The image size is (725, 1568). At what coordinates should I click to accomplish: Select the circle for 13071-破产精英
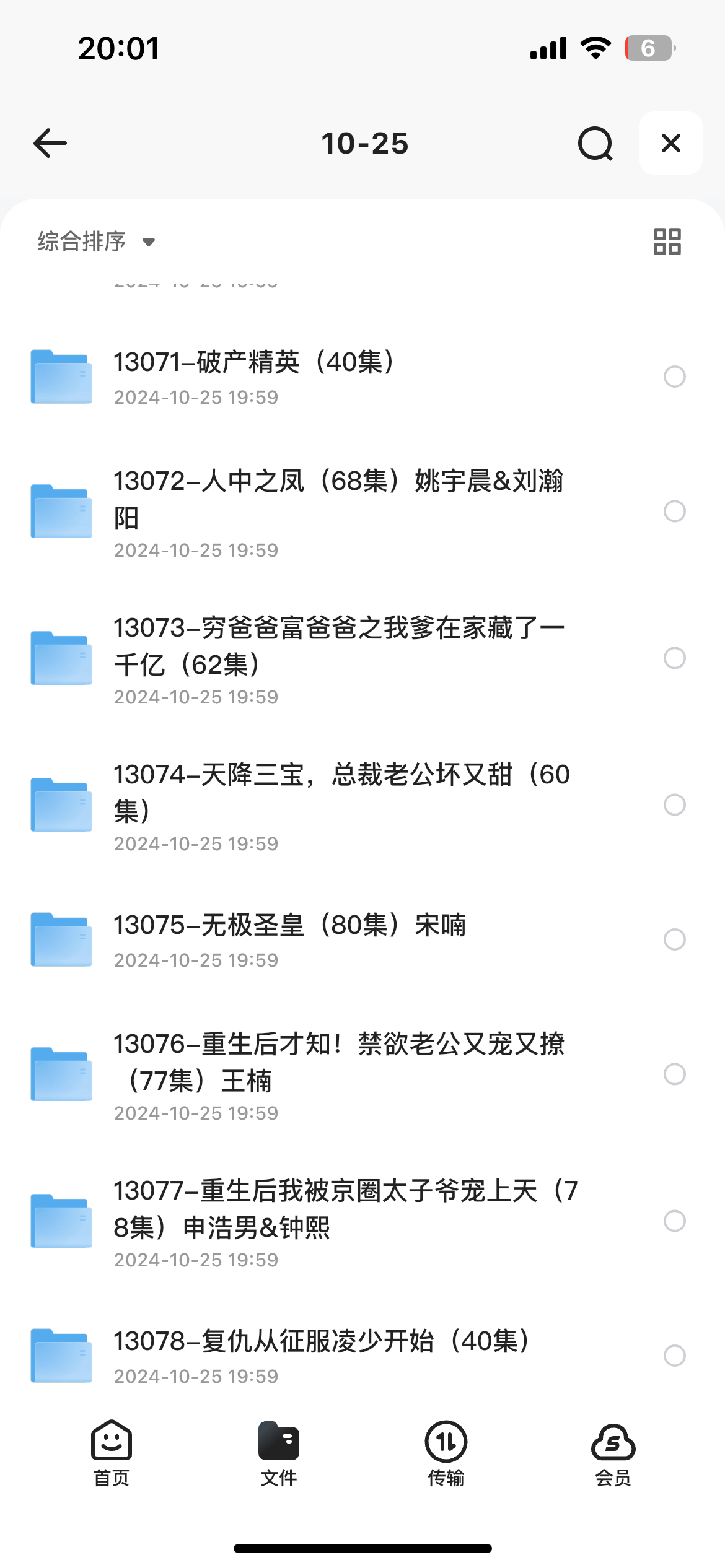coord(674,377)
